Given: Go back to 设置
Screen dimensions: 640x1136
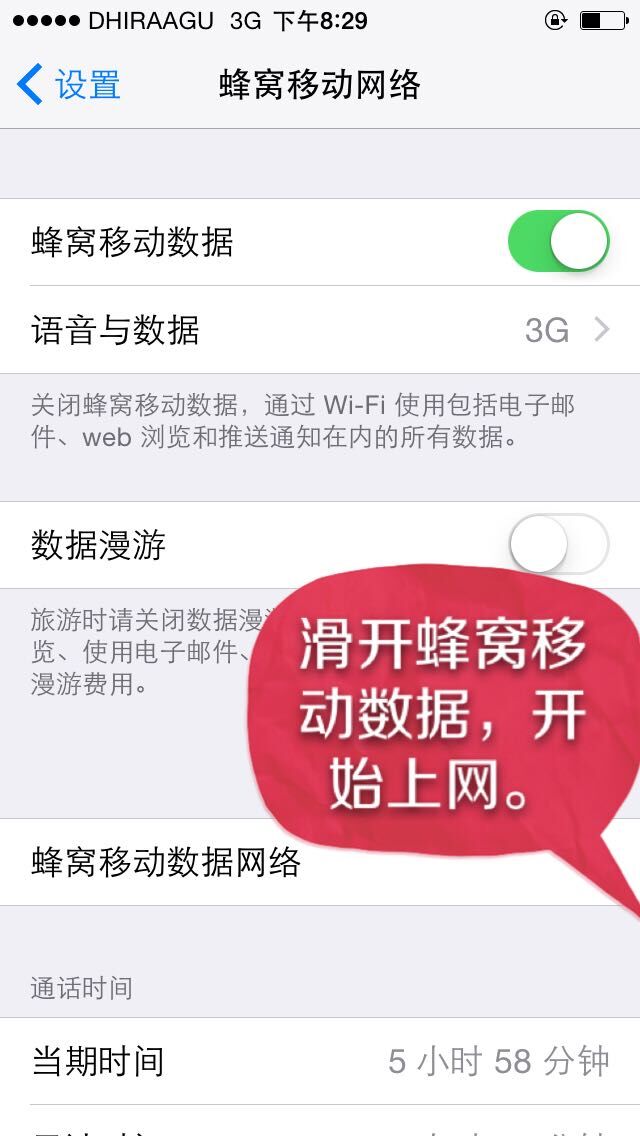Looking at the screenshot, I should 68,85.
